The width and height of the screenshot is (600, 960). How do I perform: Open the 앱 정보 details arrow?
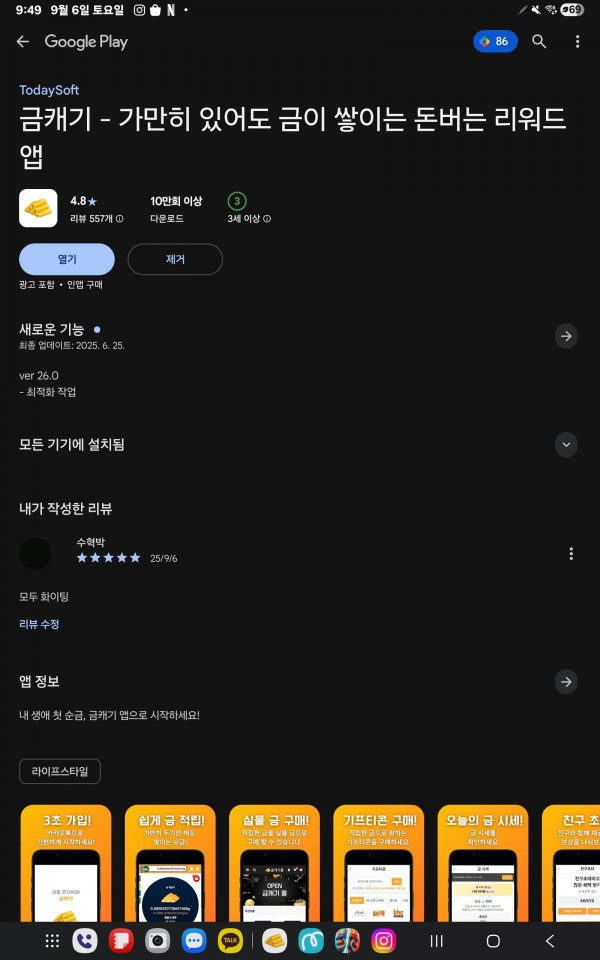pyautogui.click(x=566, y=682)
